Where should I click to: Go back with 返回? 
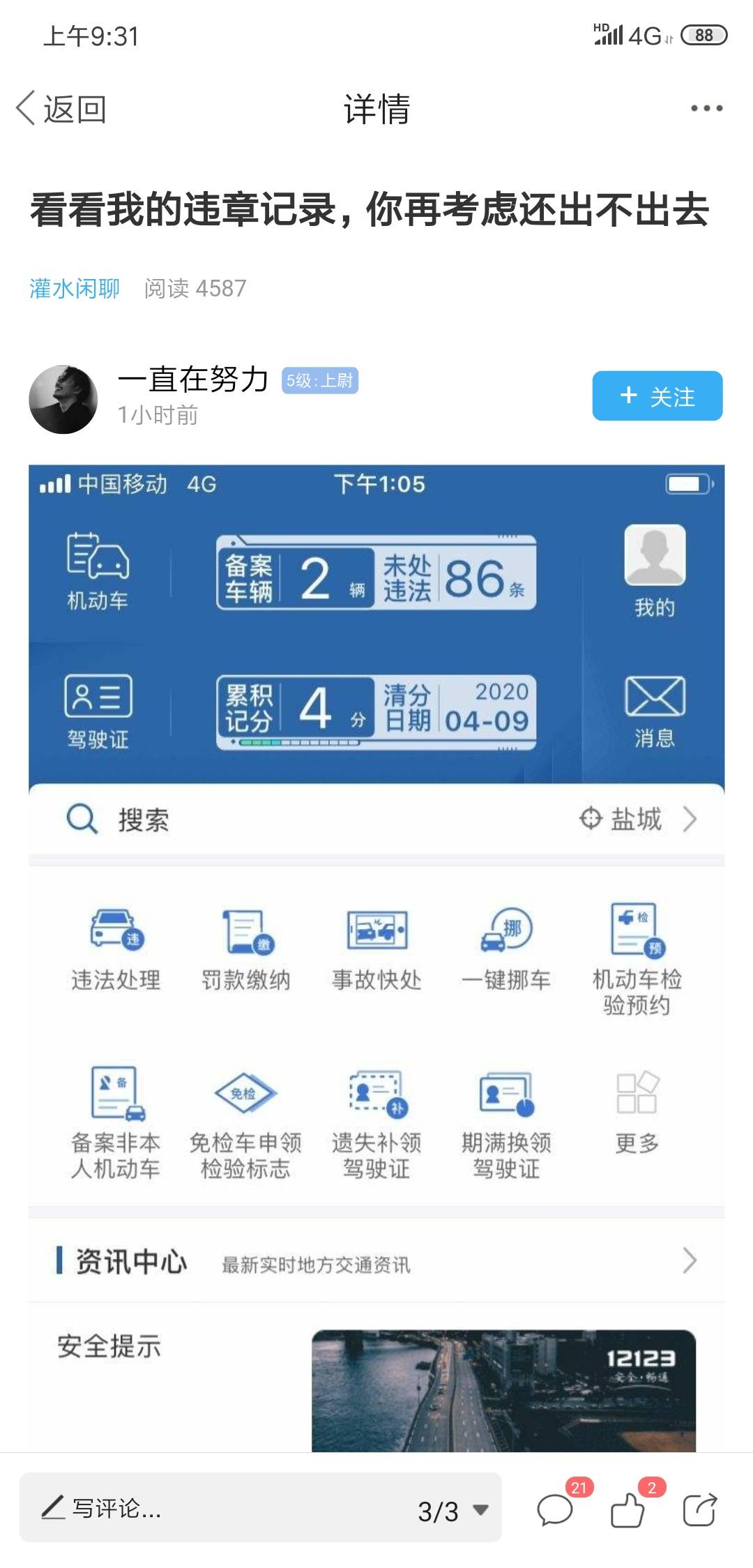(61, 110)
